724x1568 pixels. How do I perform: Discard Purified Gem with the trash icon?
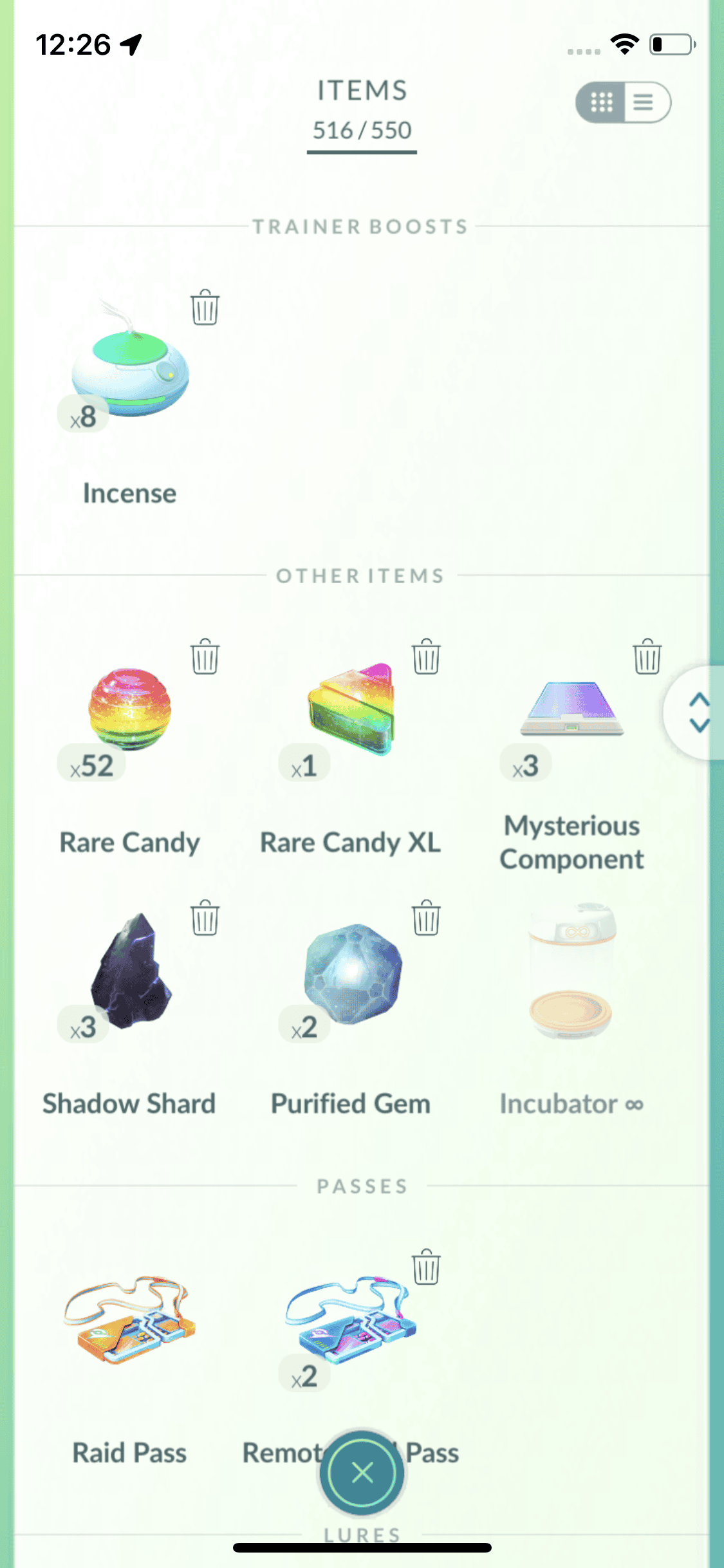pos(426,917)
